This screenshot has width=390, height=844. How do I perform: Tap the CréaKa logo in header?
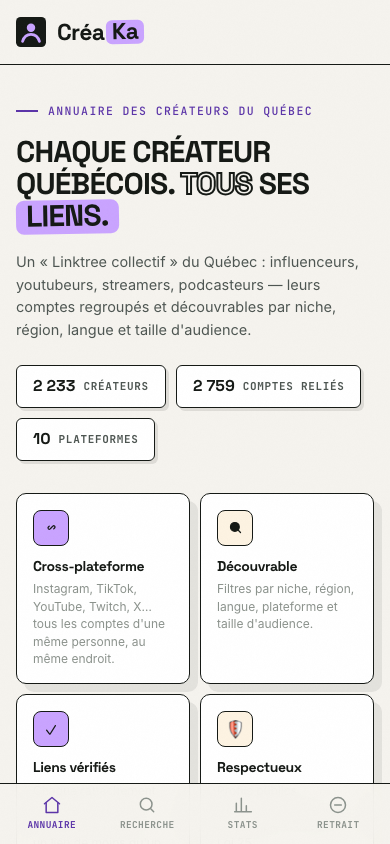(80, 32)
